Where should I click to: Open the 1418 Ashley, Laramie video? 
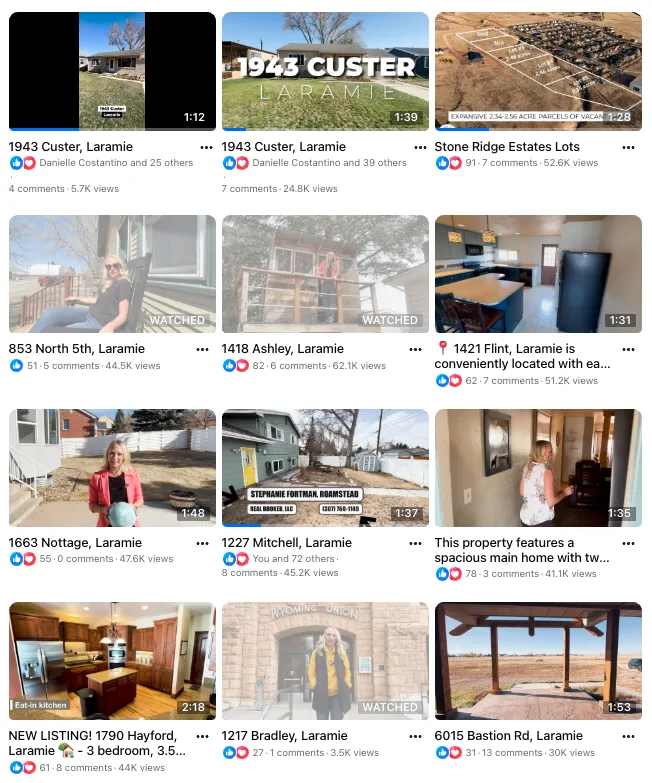325,274
